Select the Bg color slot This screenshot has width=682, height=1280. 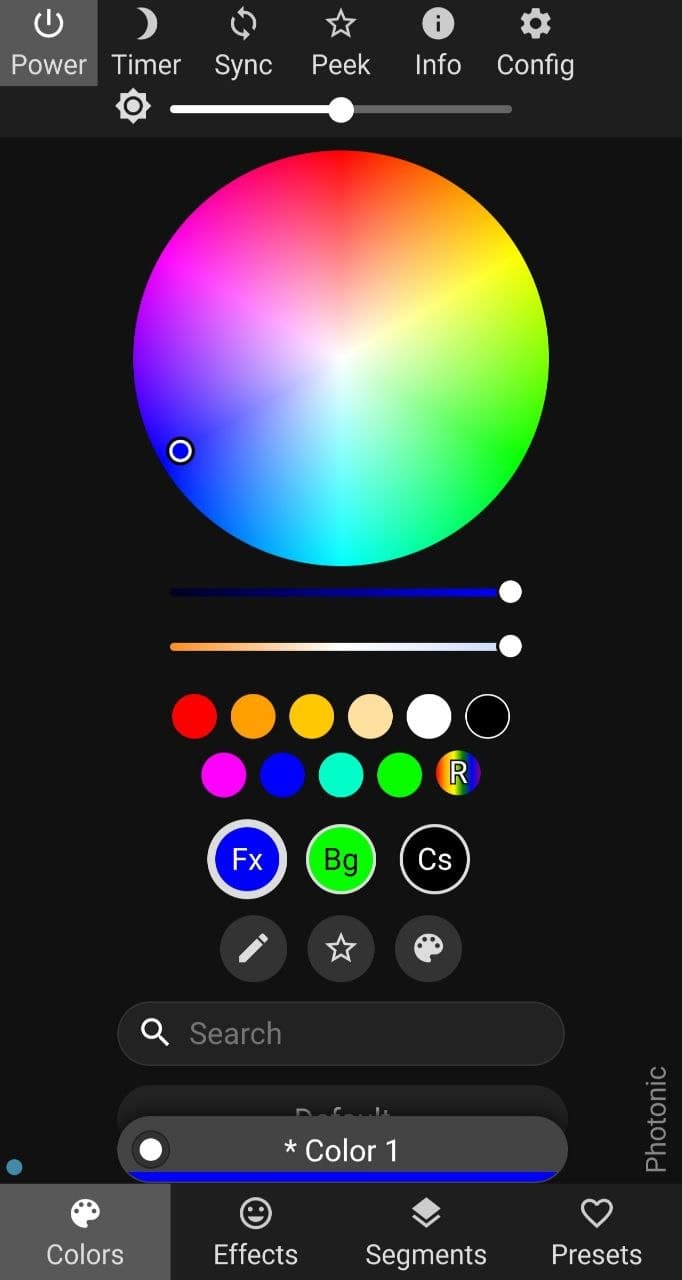341,860
